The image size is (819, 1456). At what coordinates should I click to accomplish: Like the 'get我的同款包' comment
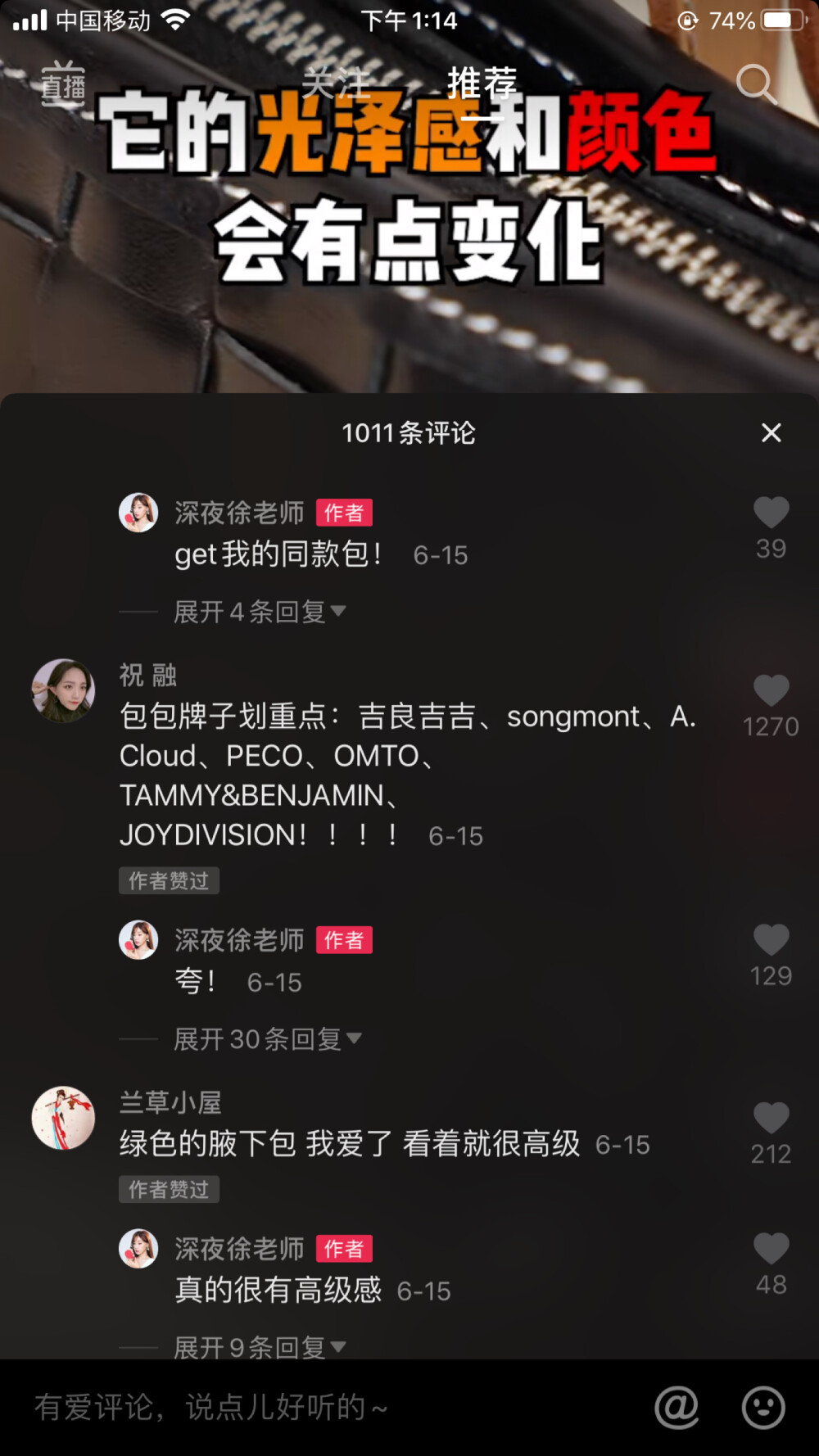click(x=771, y=513)
